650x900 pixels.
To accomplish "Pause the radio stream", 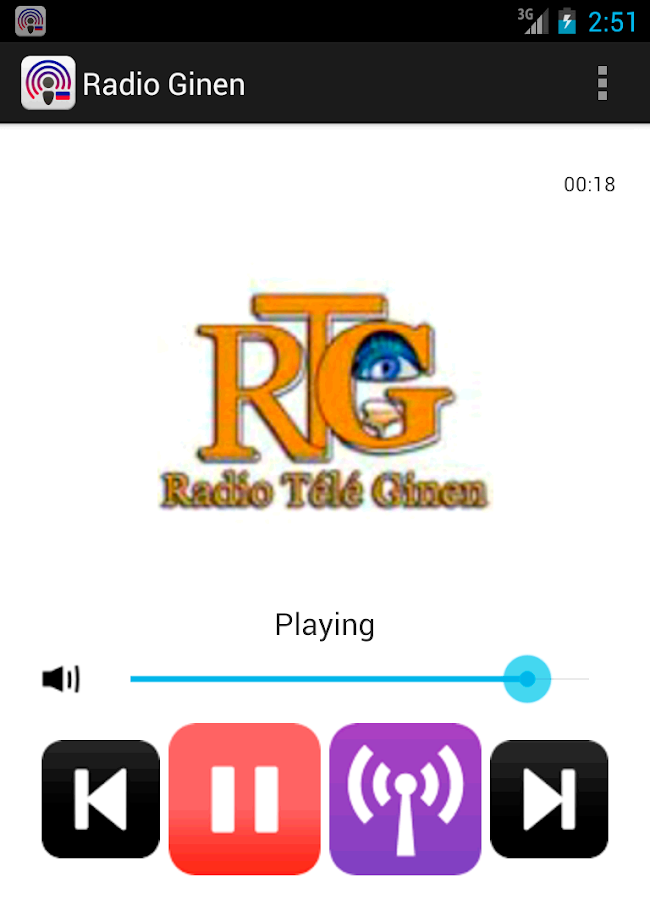I will (245, 798).
